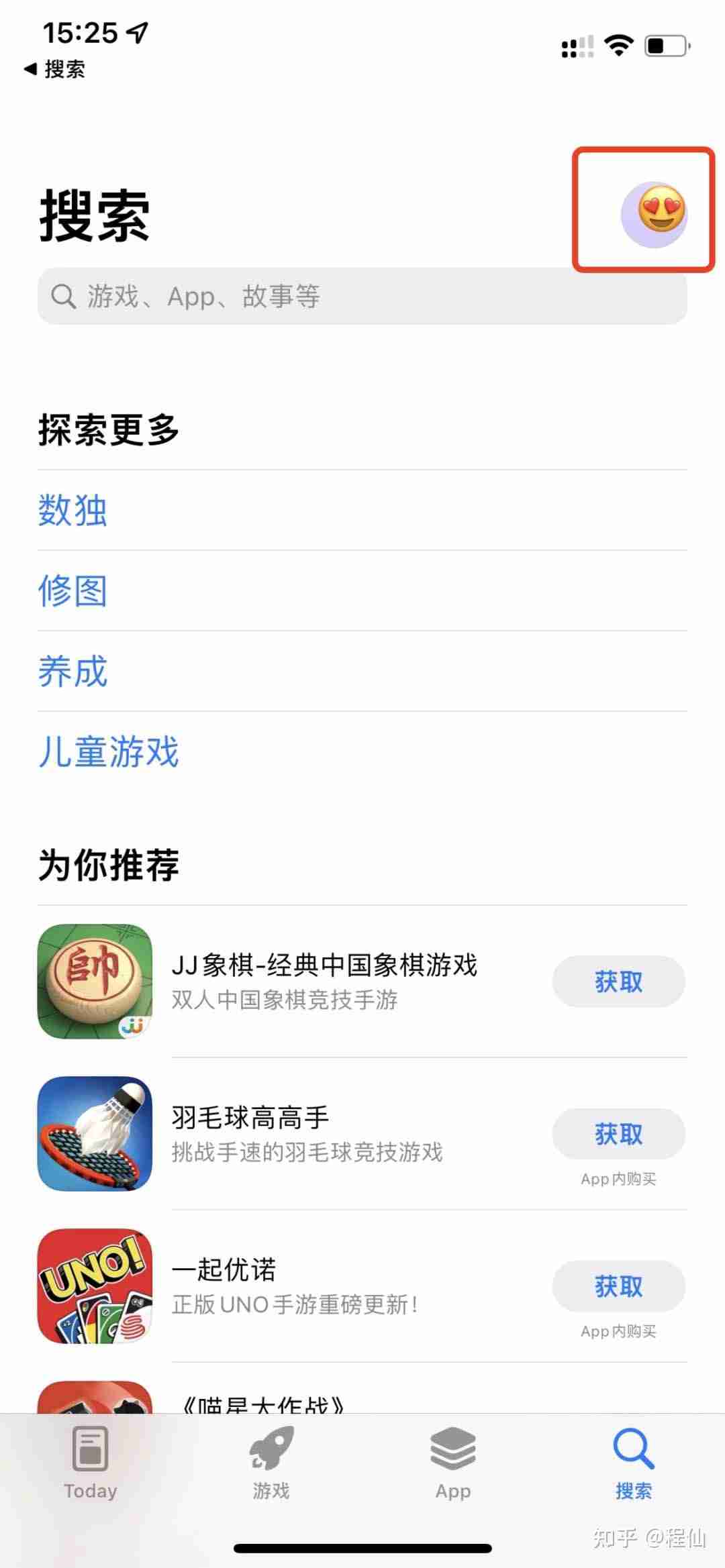Open the 数独 suggested search link

(74, 510)
